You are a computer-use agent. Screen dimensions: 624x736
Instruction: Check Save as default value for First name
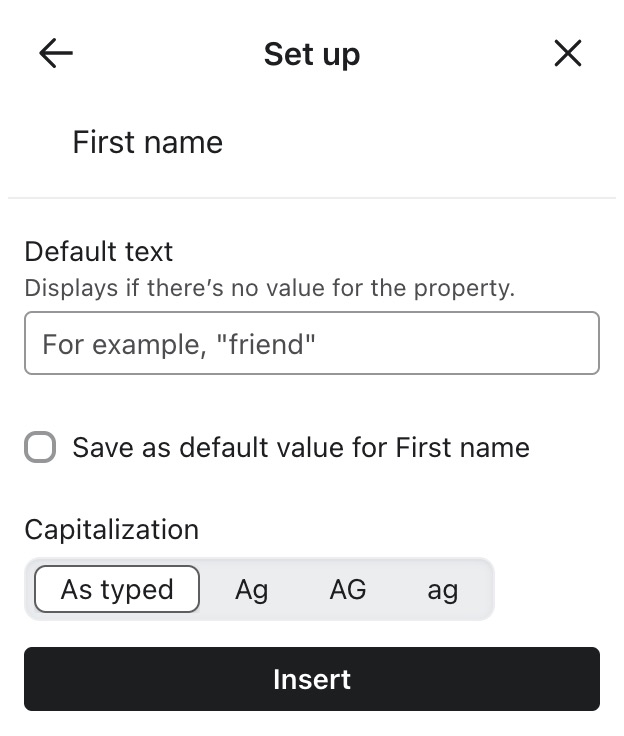pyautogui.click(x=41, y=447)
